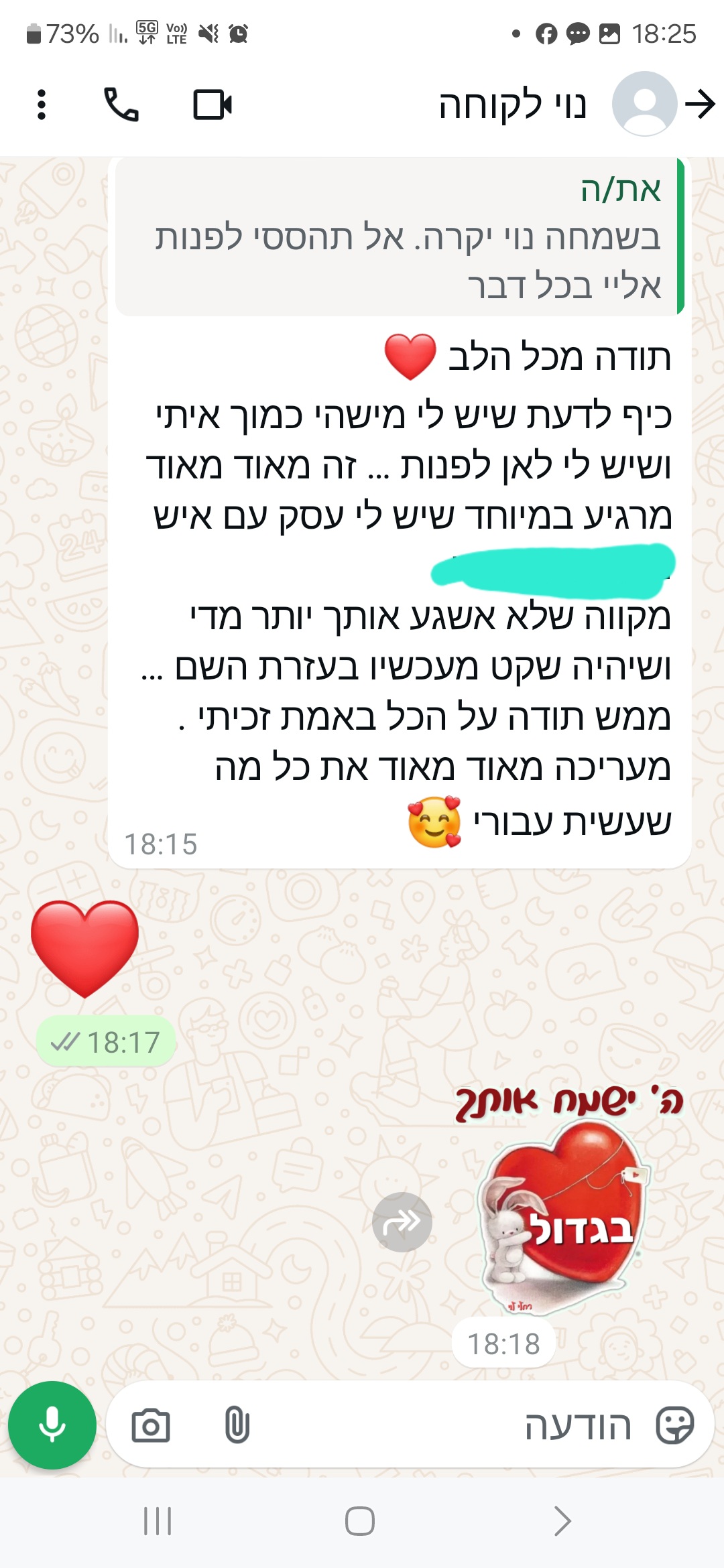Image resolution: width=724 pixels, height=1568 pixels.
Task: Open the three-dot overflow menu
Action: 42,105
